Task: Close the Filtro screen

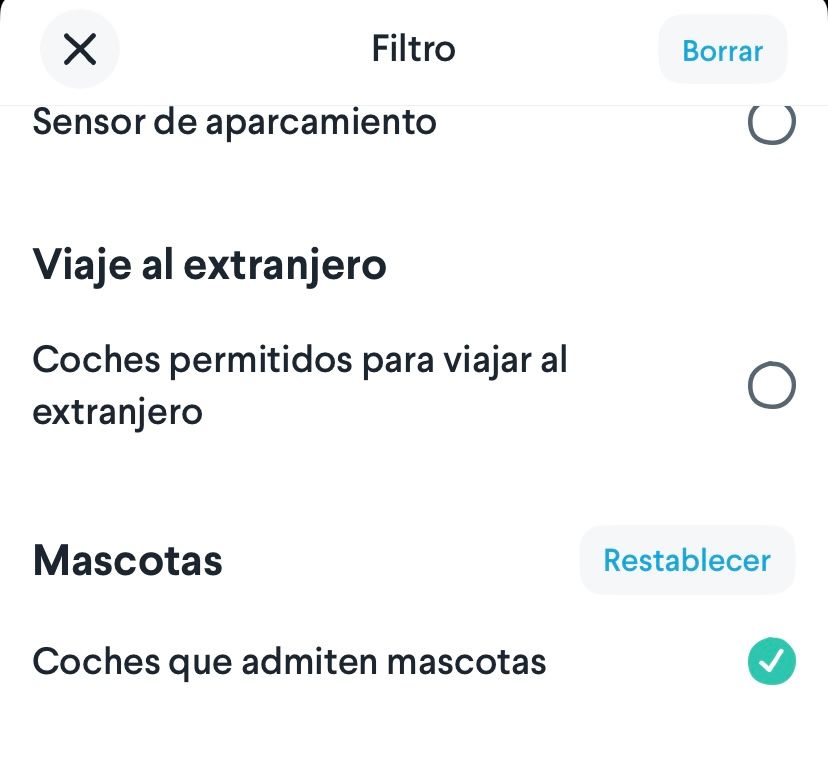Action: (80, 49)
